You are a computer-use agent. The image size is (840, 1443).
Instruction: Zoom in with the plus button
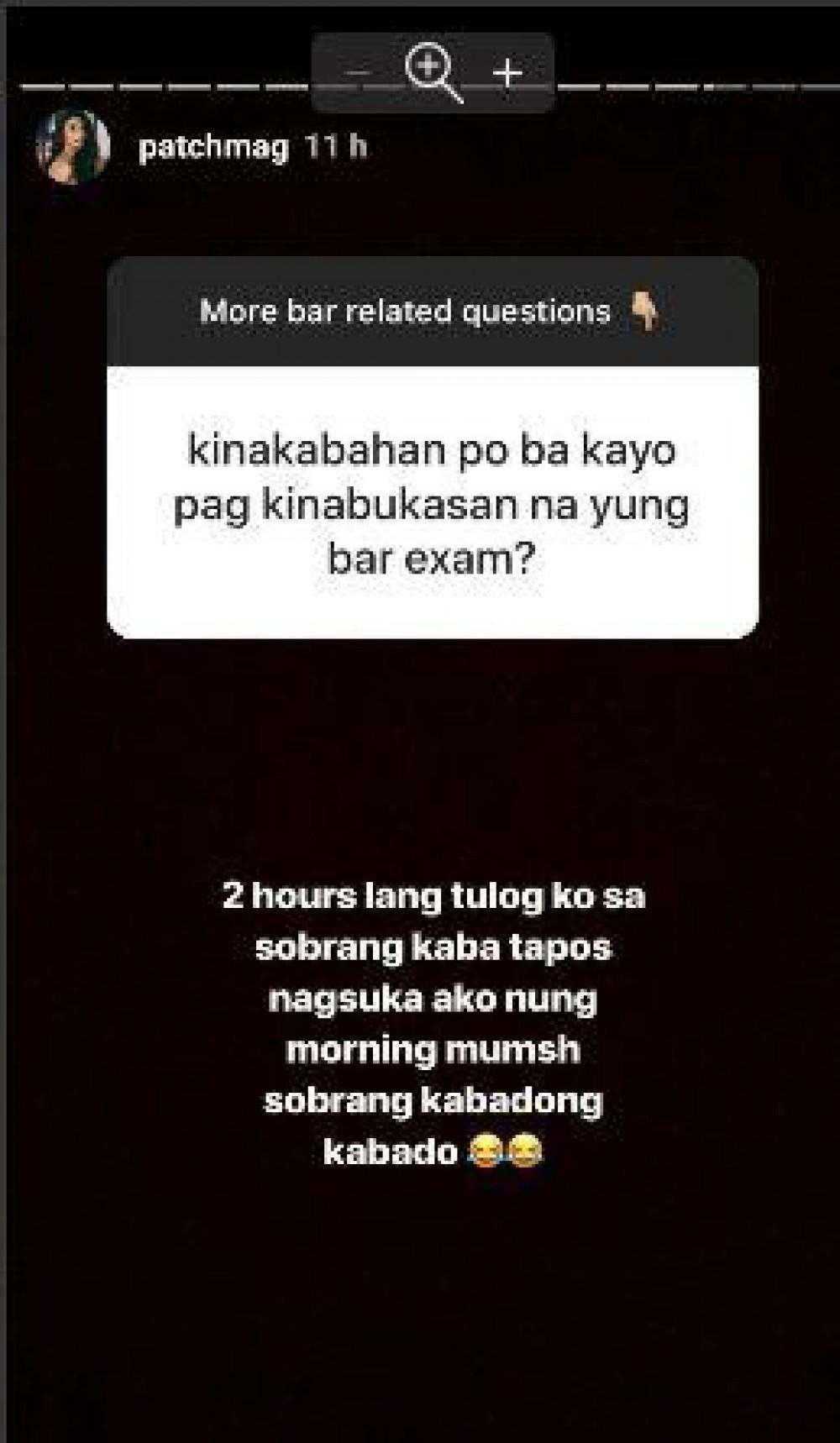(x=507, y=73)
